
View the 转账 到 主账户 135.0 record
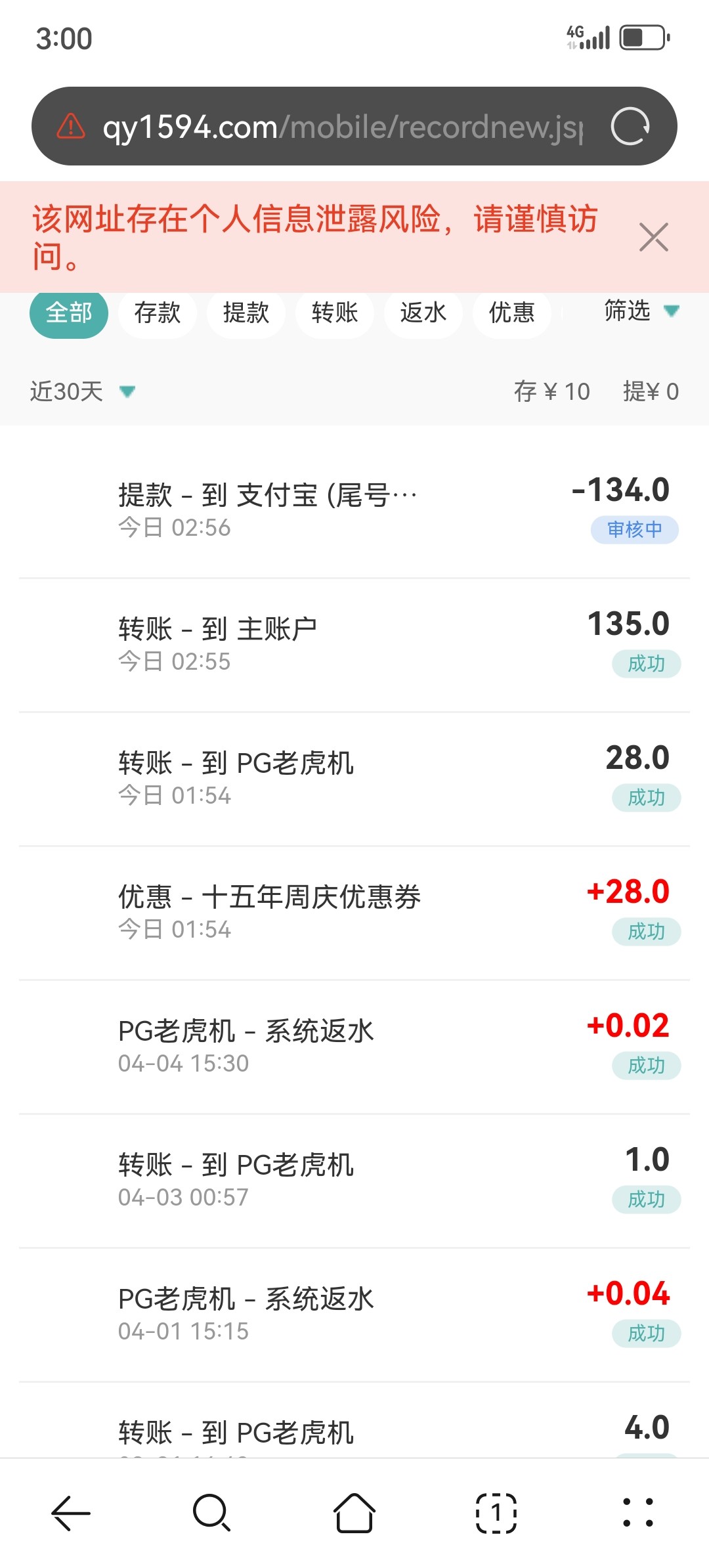[x=354, y=645]
